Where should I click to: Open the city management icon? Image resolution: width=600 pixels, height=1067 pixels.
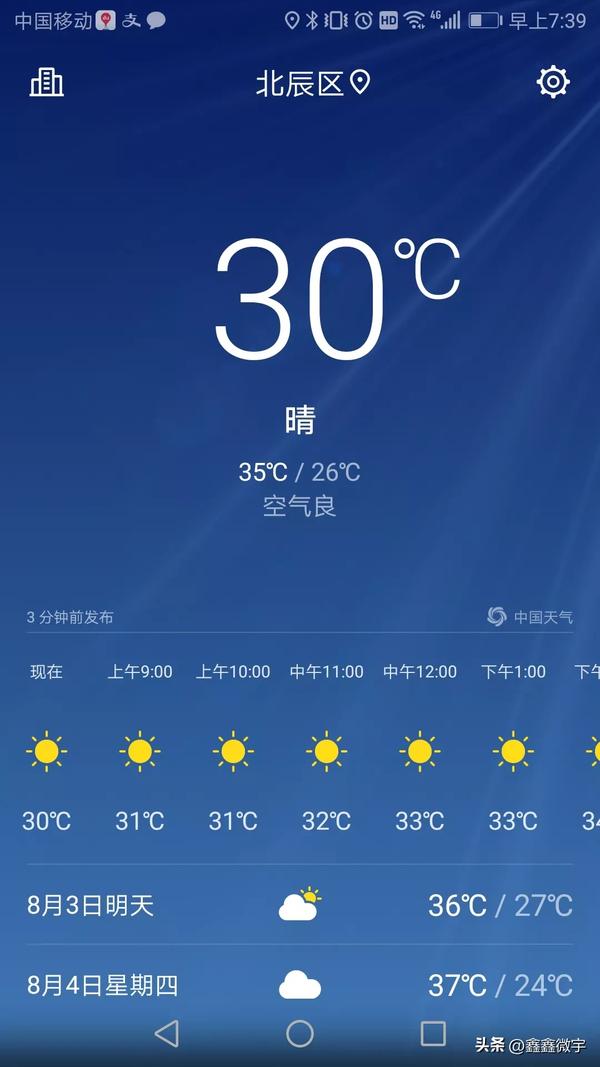click(46, 82)
